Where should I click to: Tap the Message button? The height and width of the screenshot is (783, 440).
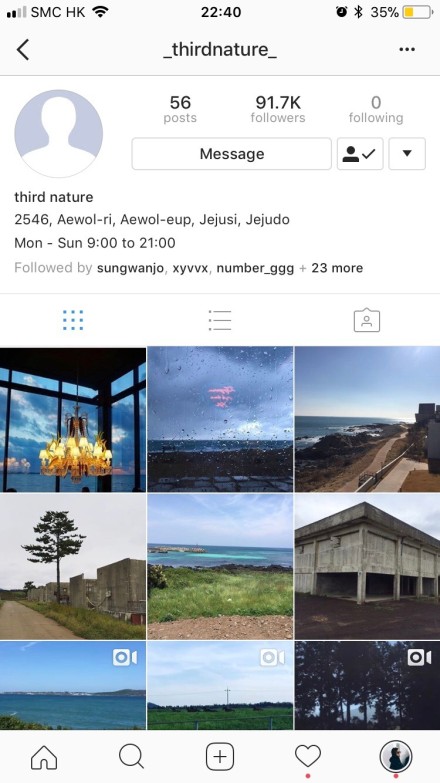tap(232, 154)
